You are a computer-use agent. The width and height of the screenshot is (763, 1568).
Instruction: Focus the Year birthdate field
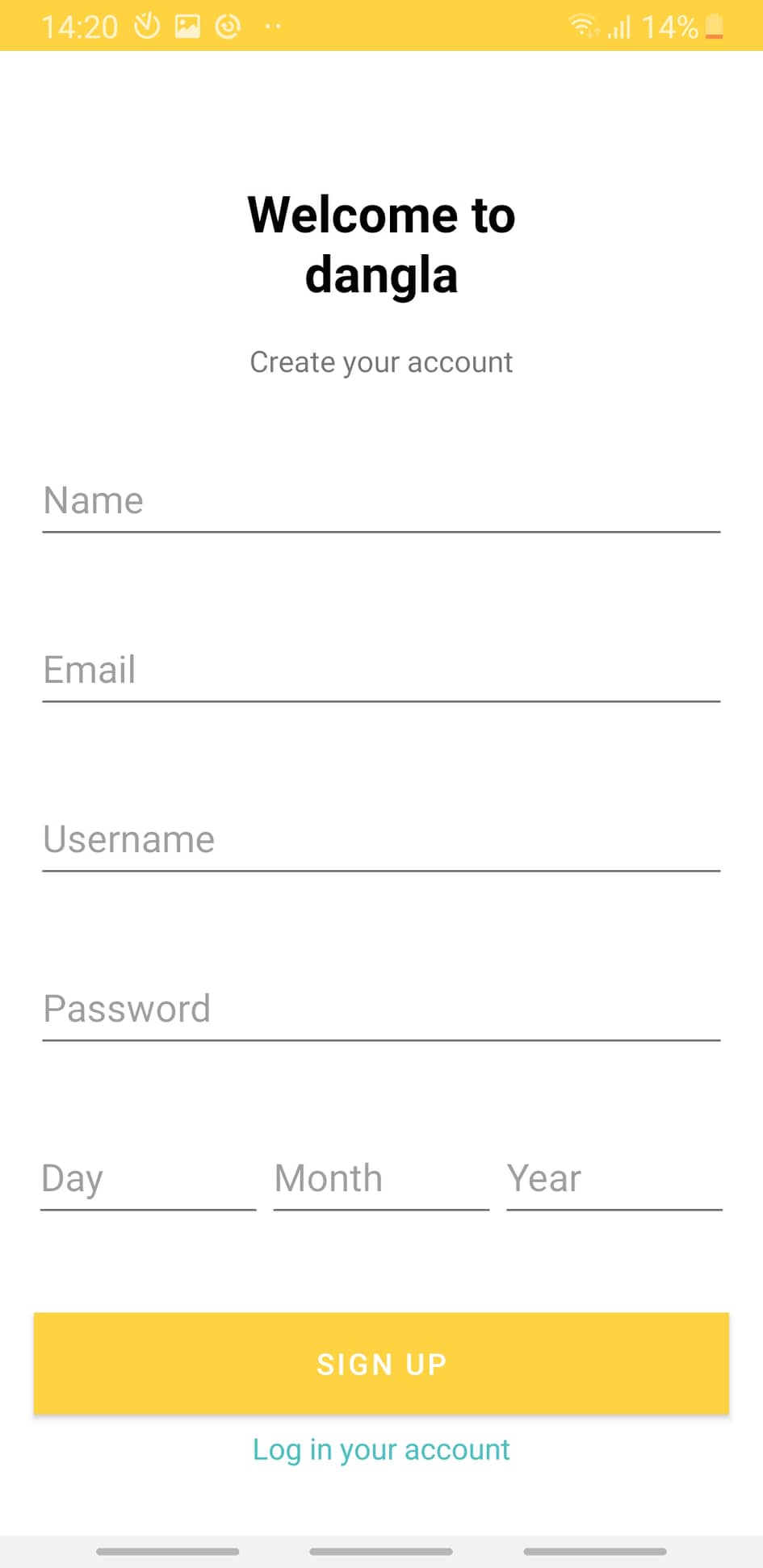pos(614,1180)
